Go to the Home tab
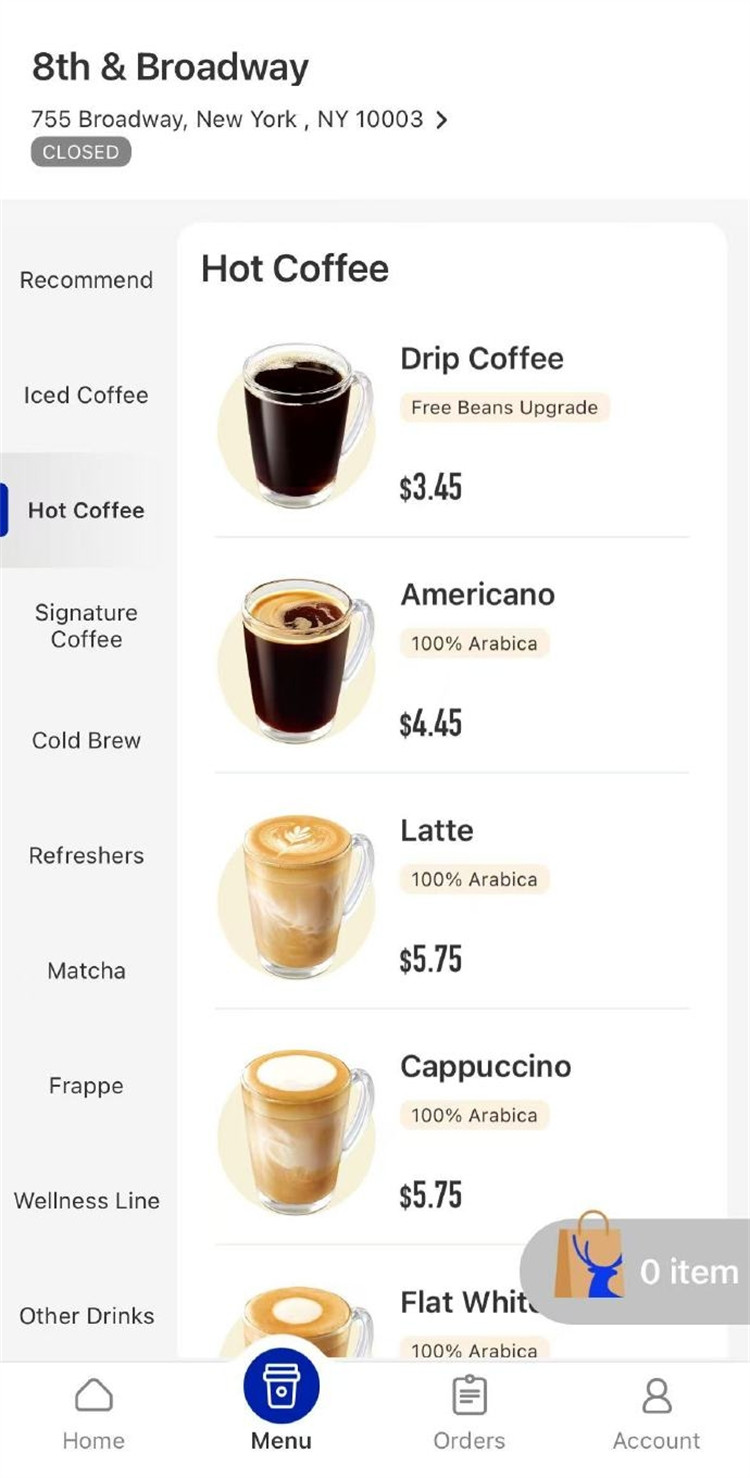Screen dimensions: 750x1478 point(94,1413)
